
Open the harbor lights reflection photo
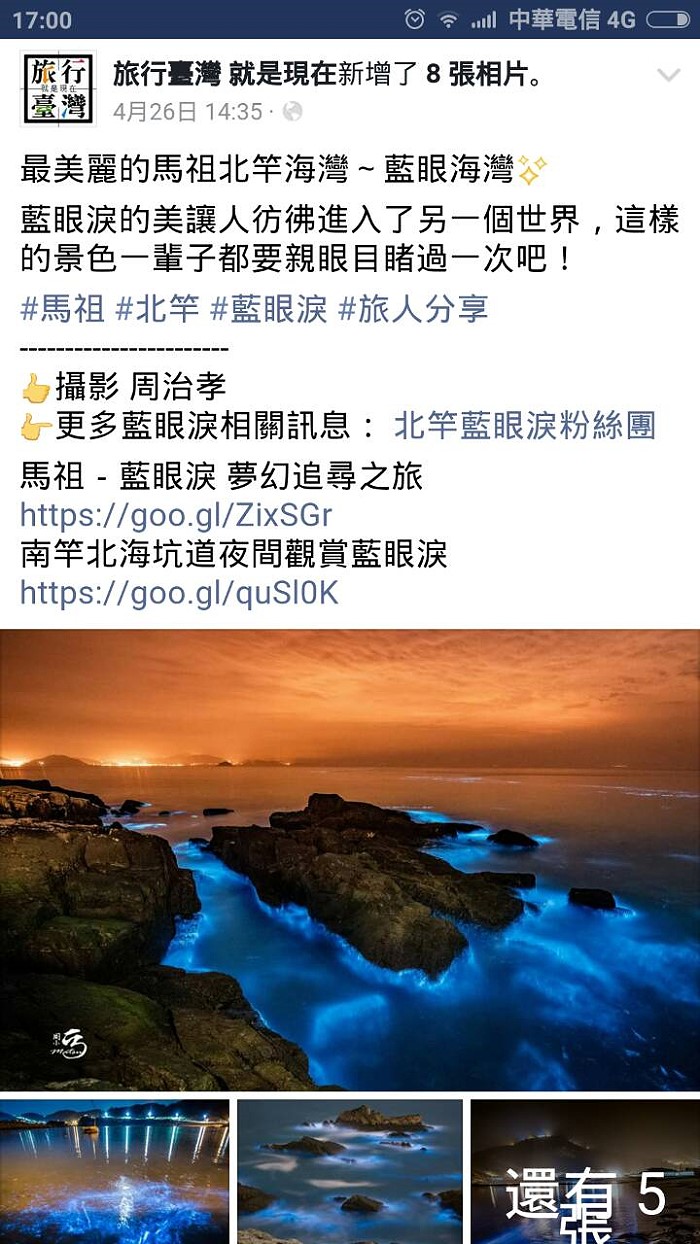click(x=114, y=1172)
